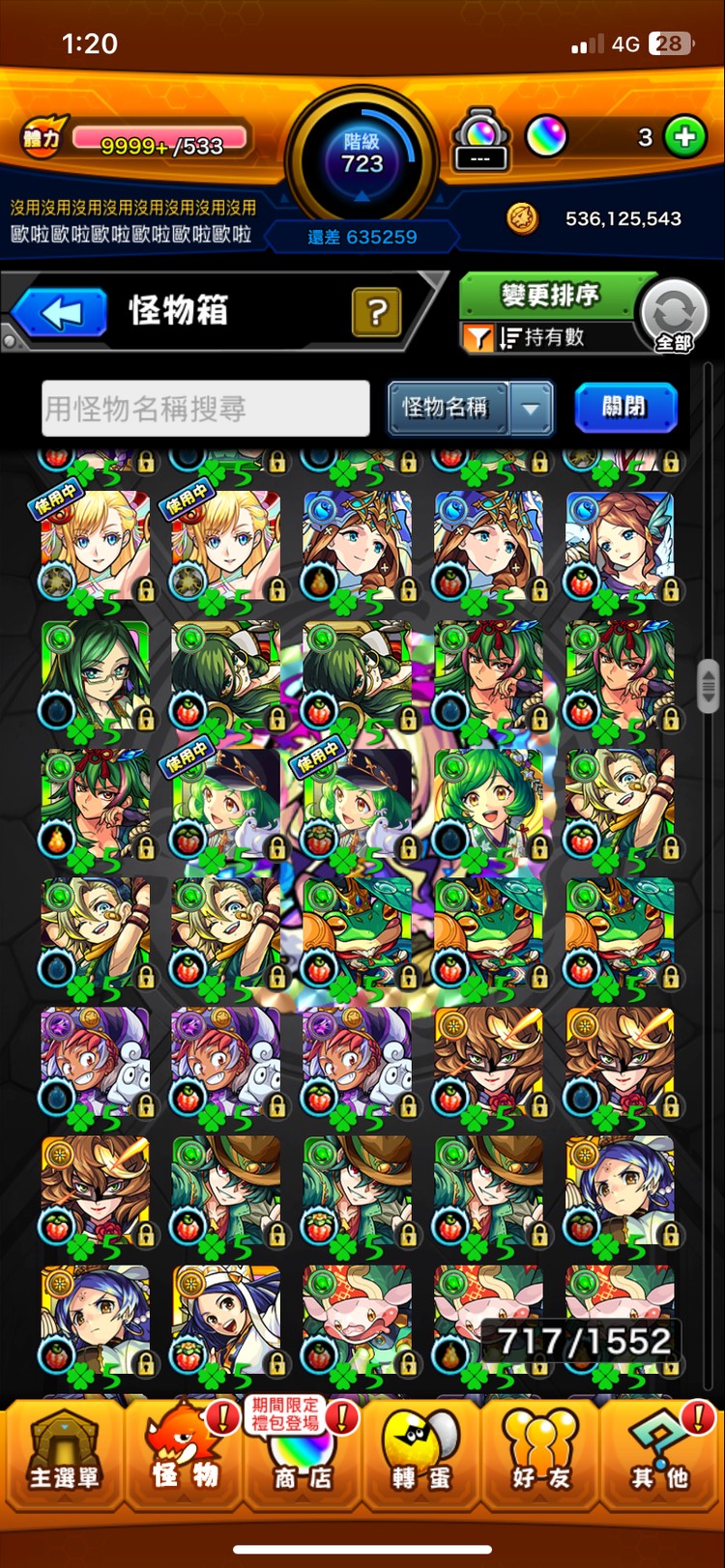The image size is (725, 1568).
Task: Tap the 全部 refresh filter button
Action: [673, 317]
